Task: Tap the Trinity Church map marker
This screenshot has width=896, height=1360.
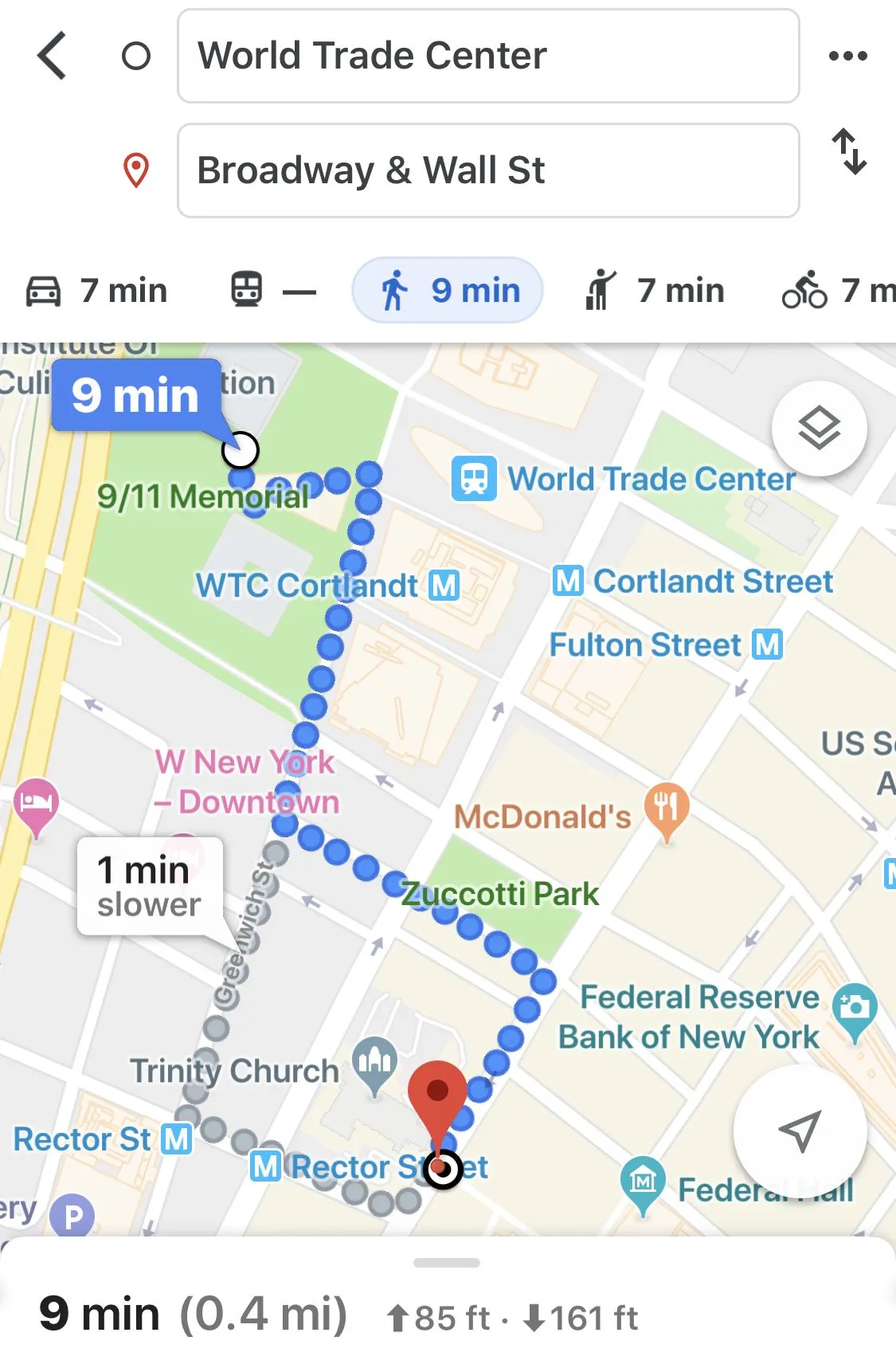Action: click(374, 1063)
